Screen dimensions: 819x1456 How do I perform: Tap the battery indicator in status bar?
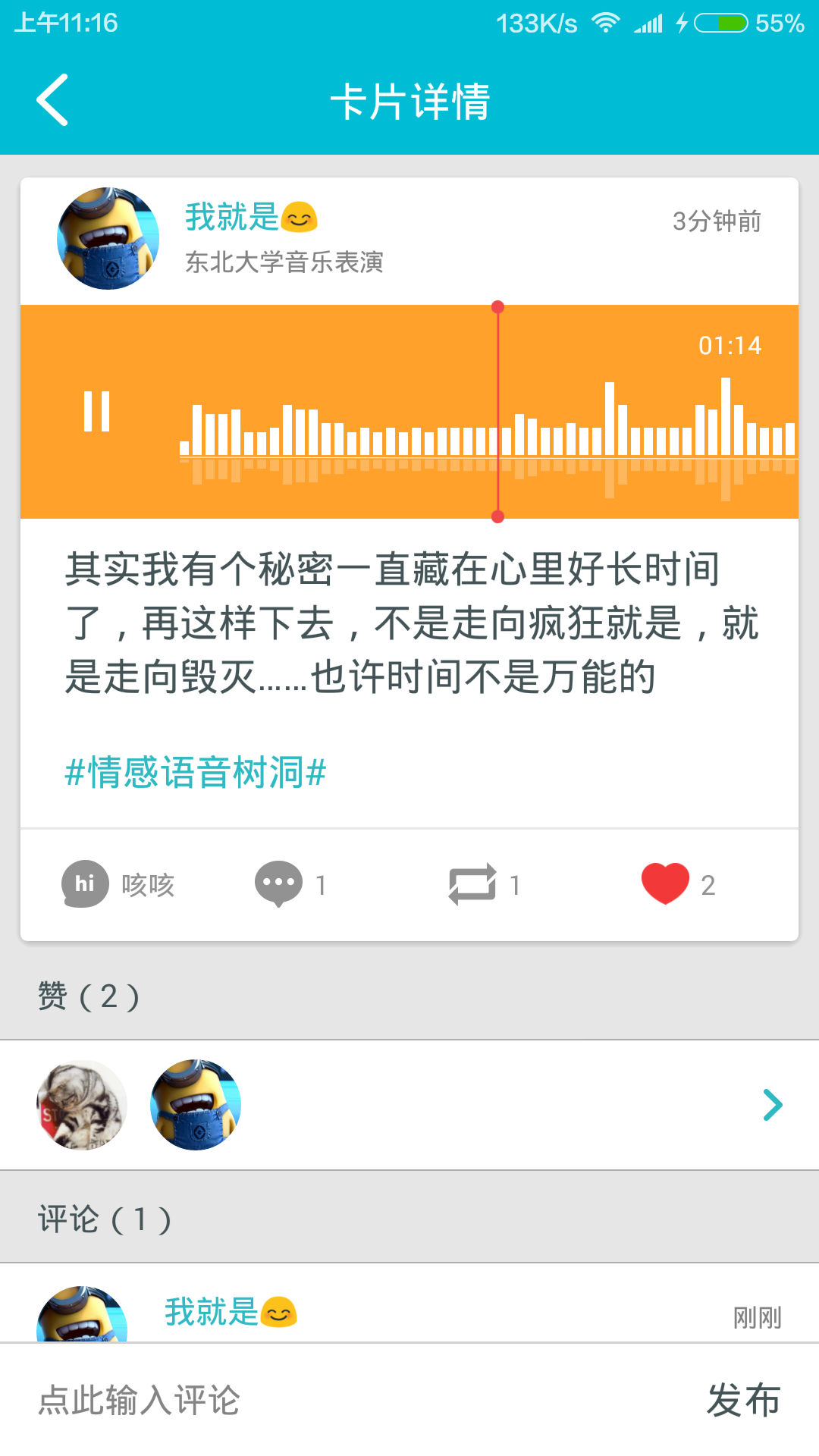720,23
